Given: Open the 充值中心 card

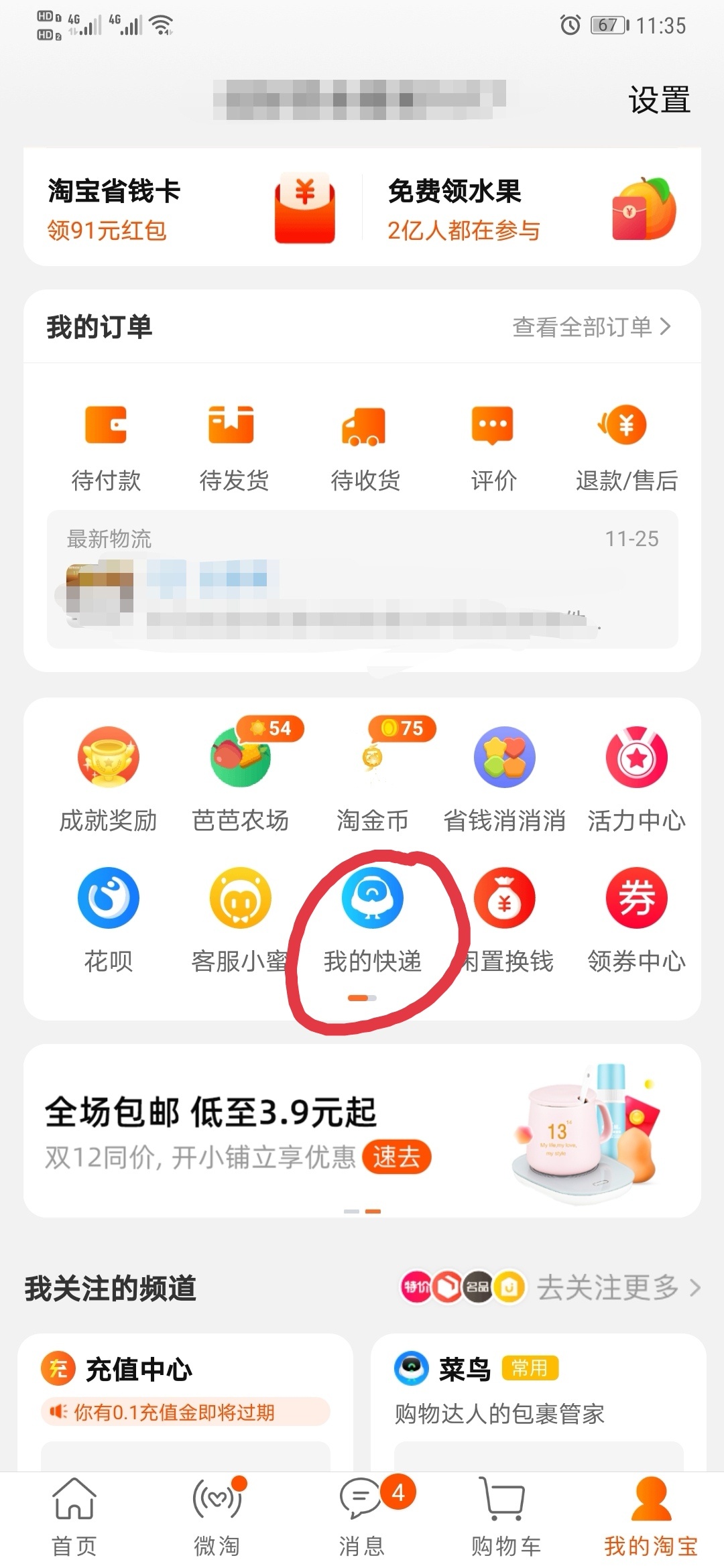Looking at the screenshot, I should click(x=185, y=1387).
